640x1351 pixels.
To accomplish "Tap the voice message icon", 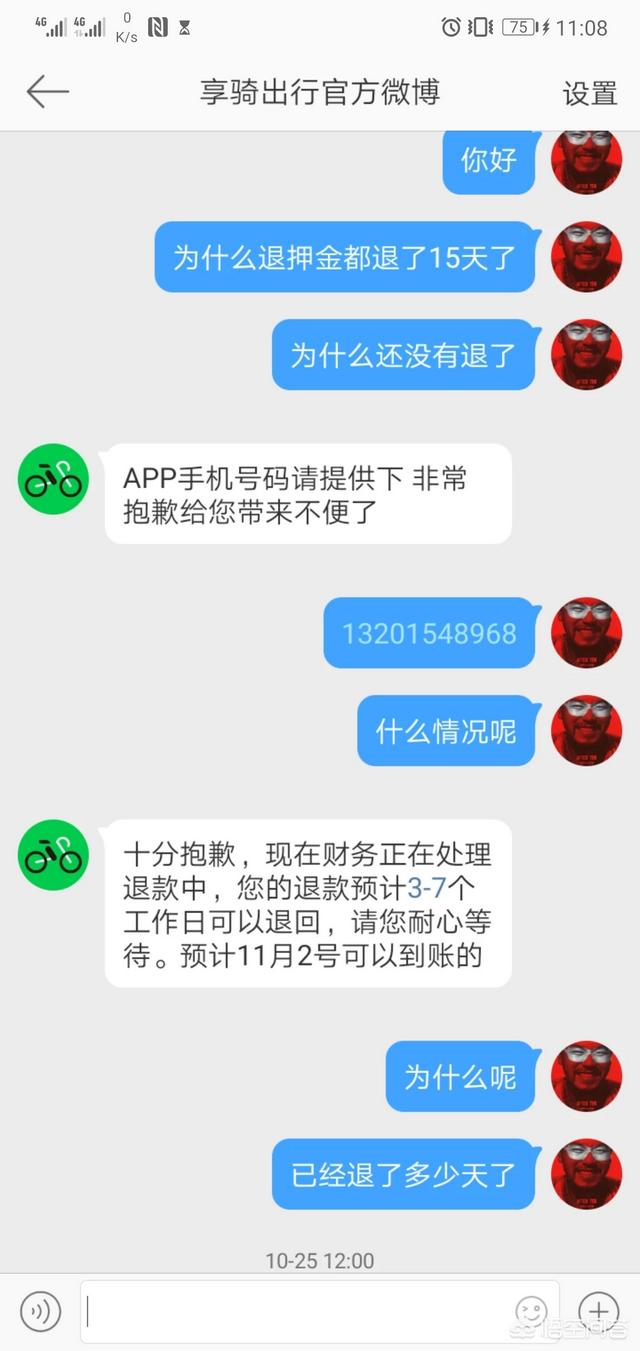I will click(41, 1311).
